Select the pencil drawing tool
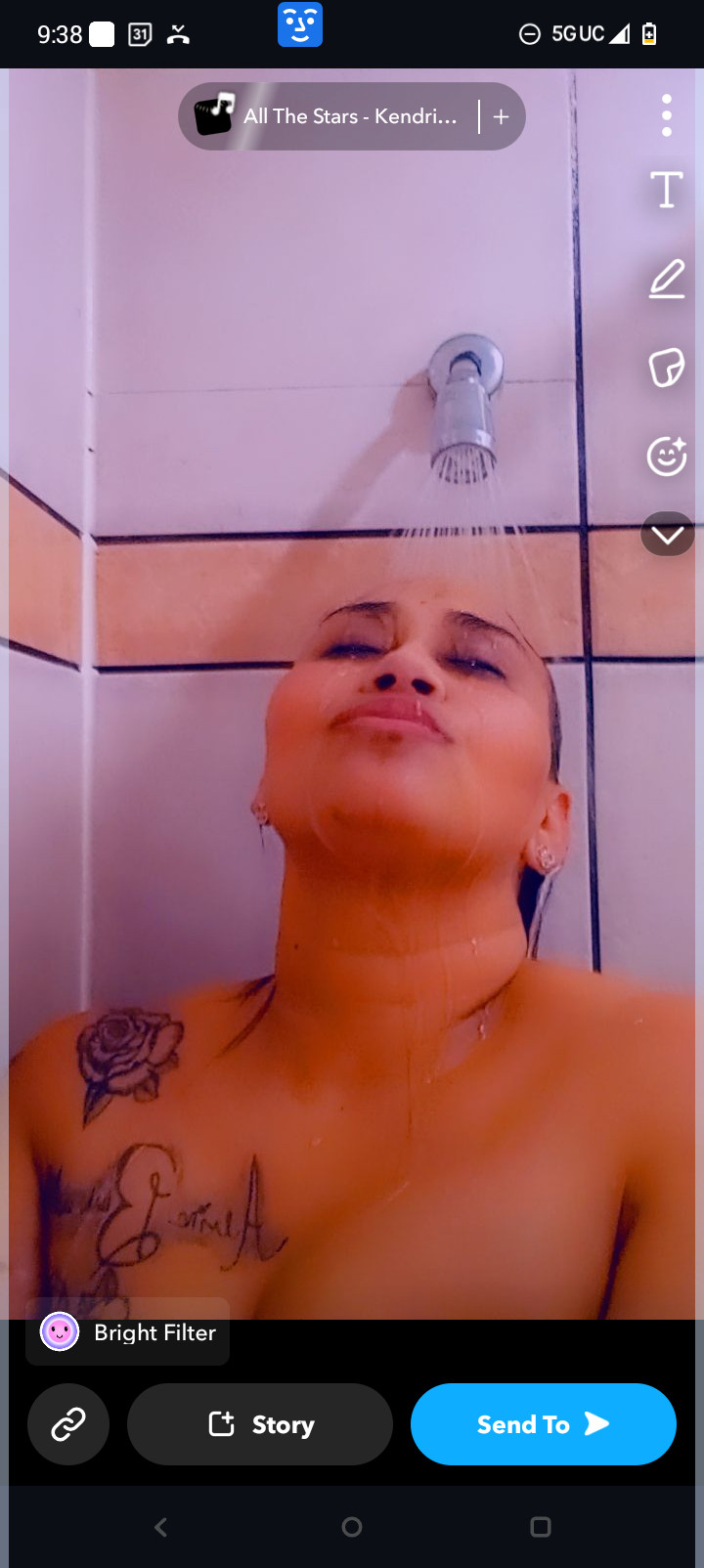The width and height of the screenshot is (704, 1568). (x=667, y=279)
